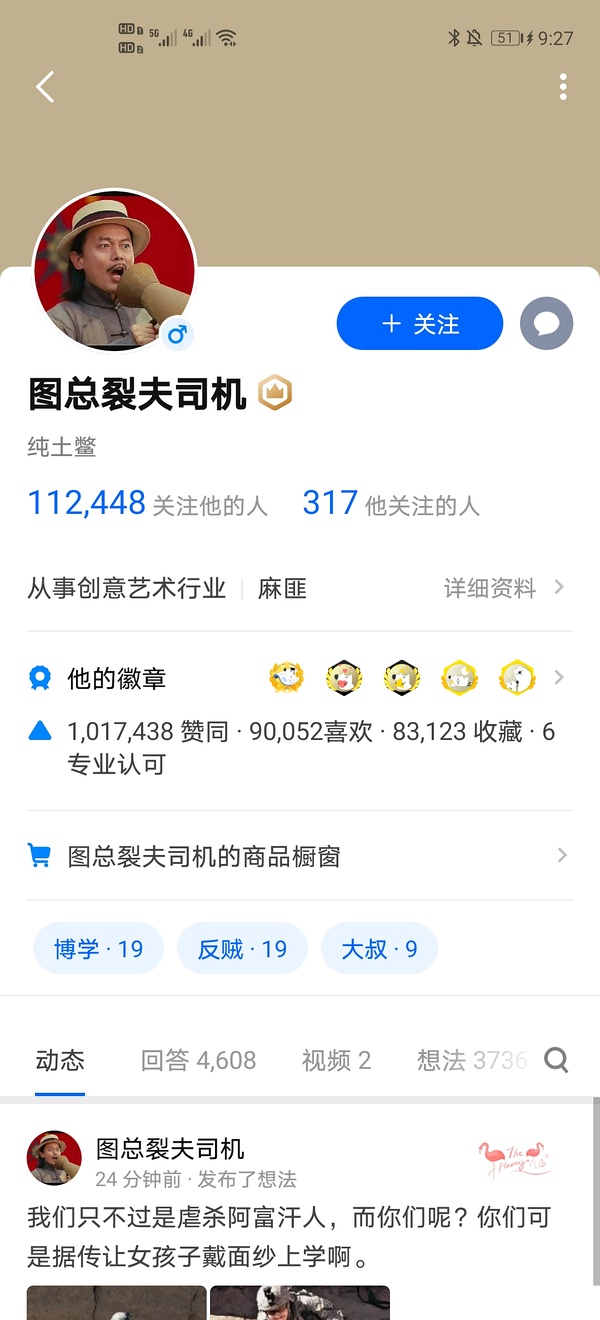
Task: Open 图总裂夫司机的商品橱窗 shop window
Action: 300,856
